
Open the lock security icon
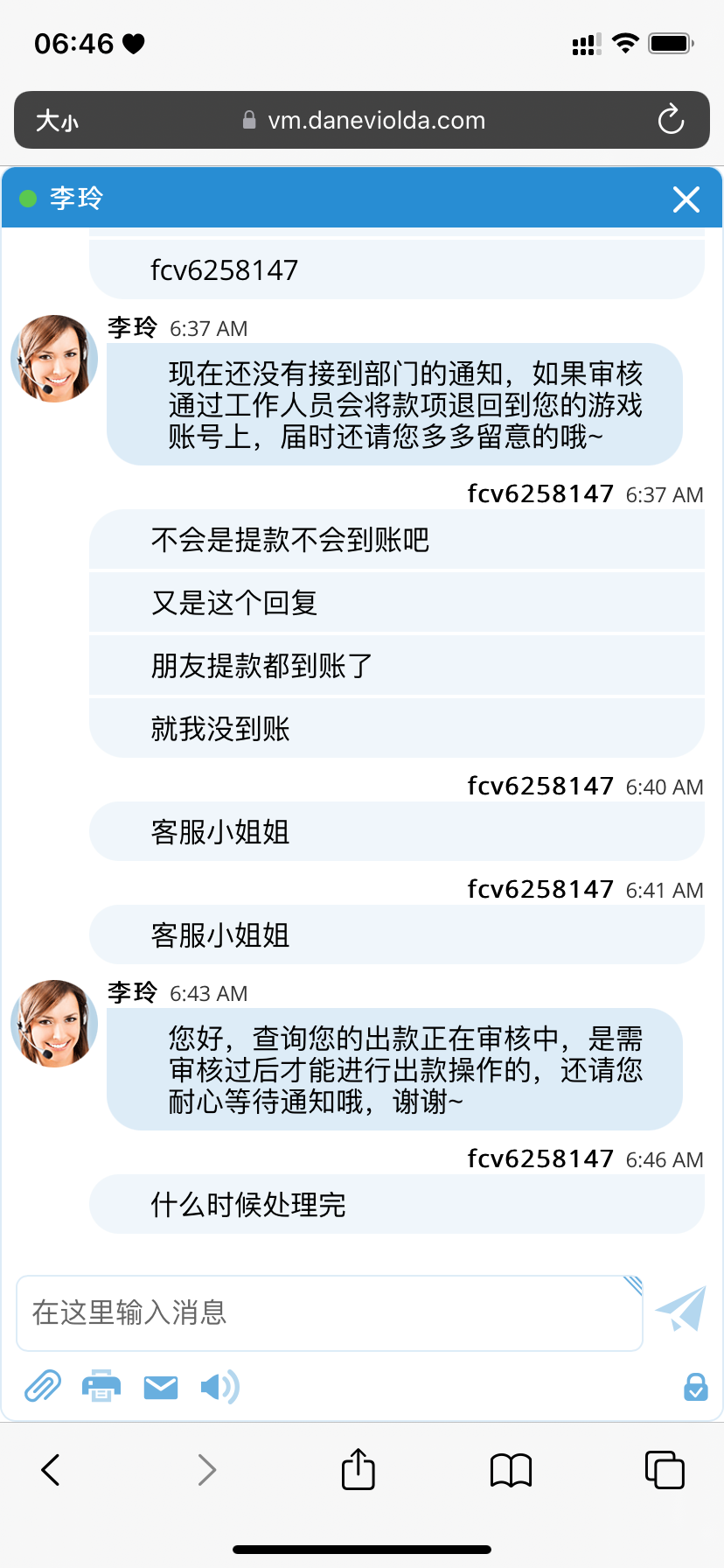695,1387
